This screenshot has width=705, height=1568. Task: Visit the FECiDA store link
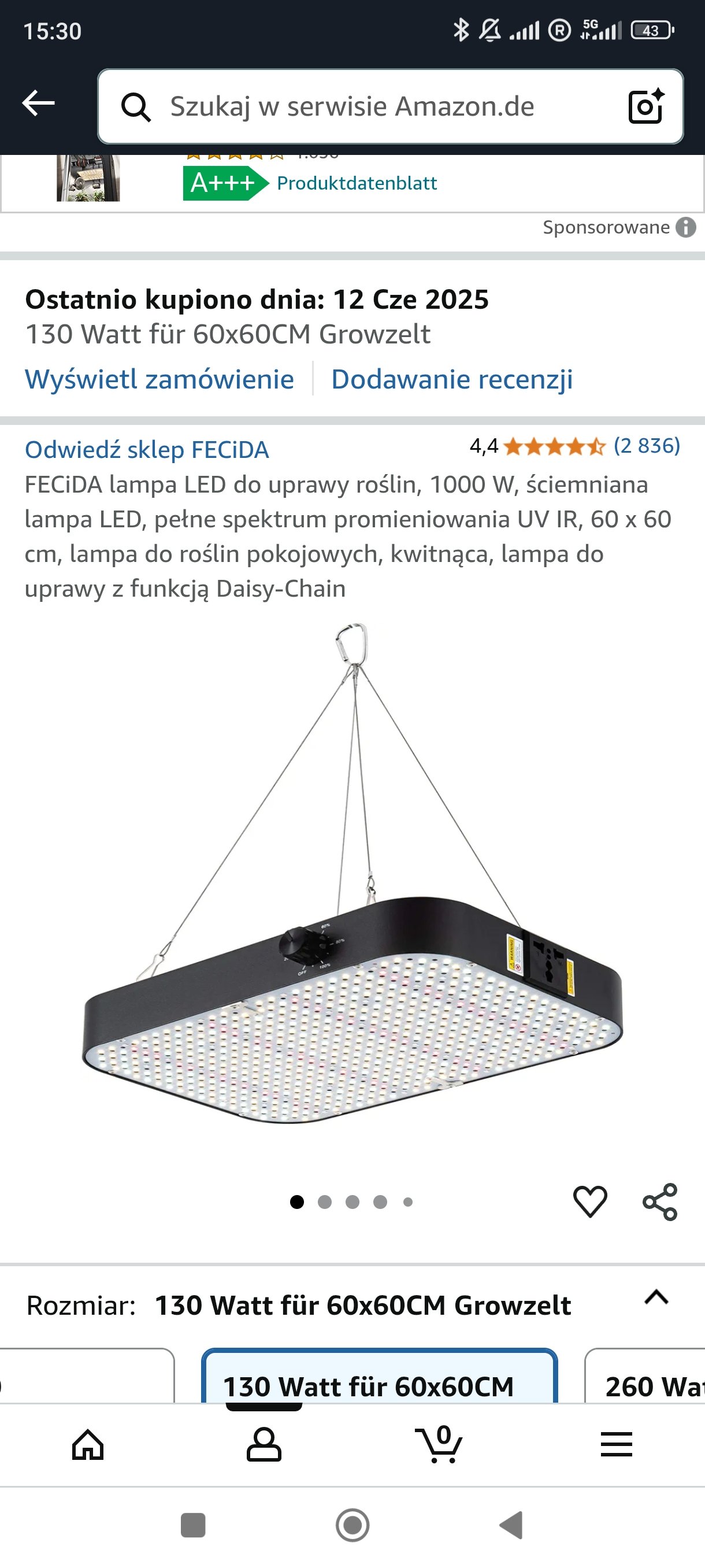[147, 450]
